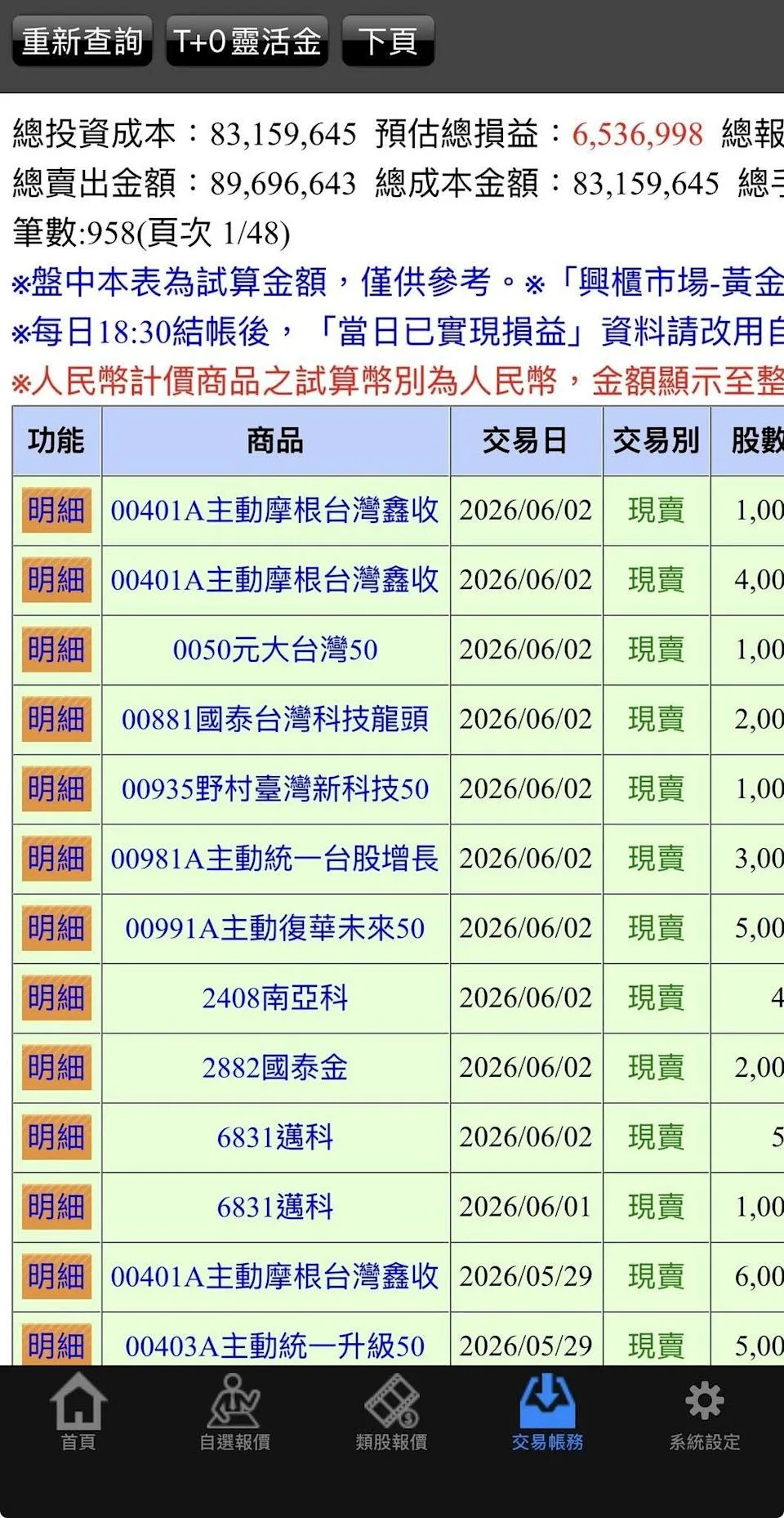The height and width of the screenshot is (1518, 784).
Task: Open 明細 for 00991A主動復華未來50
Action: [56, 928]
